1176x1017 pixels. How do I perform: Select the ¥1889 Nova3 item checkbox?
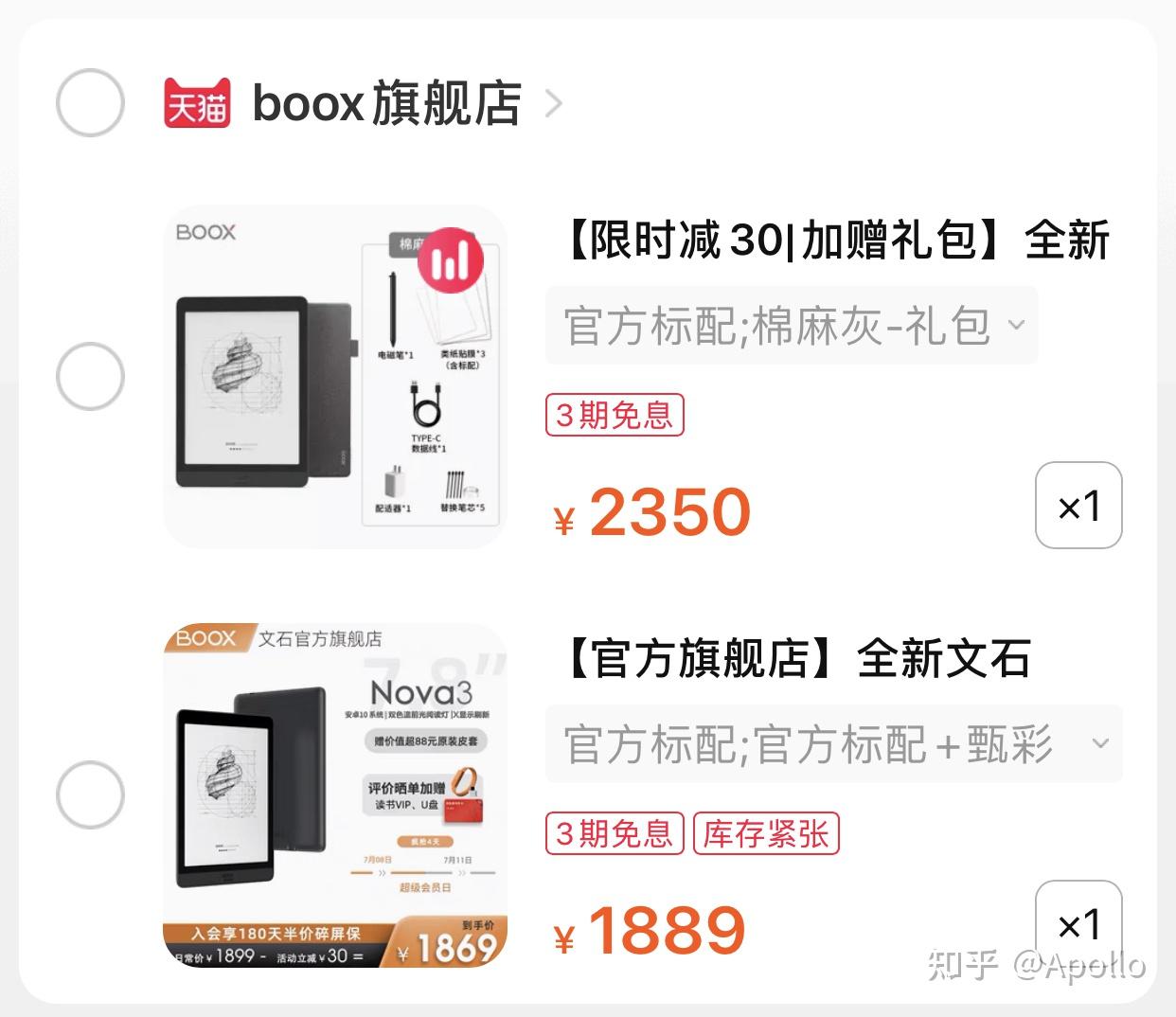coord(90,794)
